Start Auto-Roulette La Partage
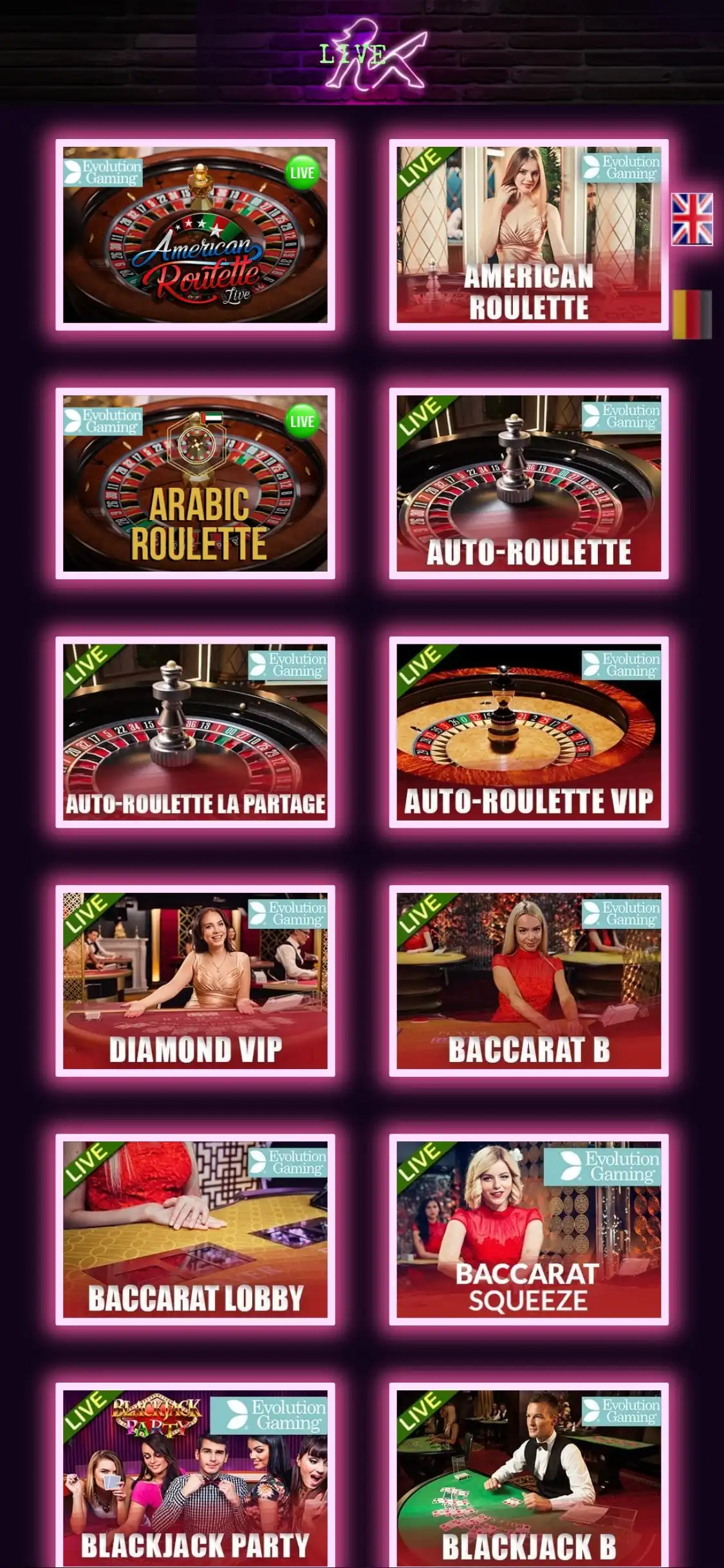Viewport: 724px width, 1568px height. pos(195,732)
